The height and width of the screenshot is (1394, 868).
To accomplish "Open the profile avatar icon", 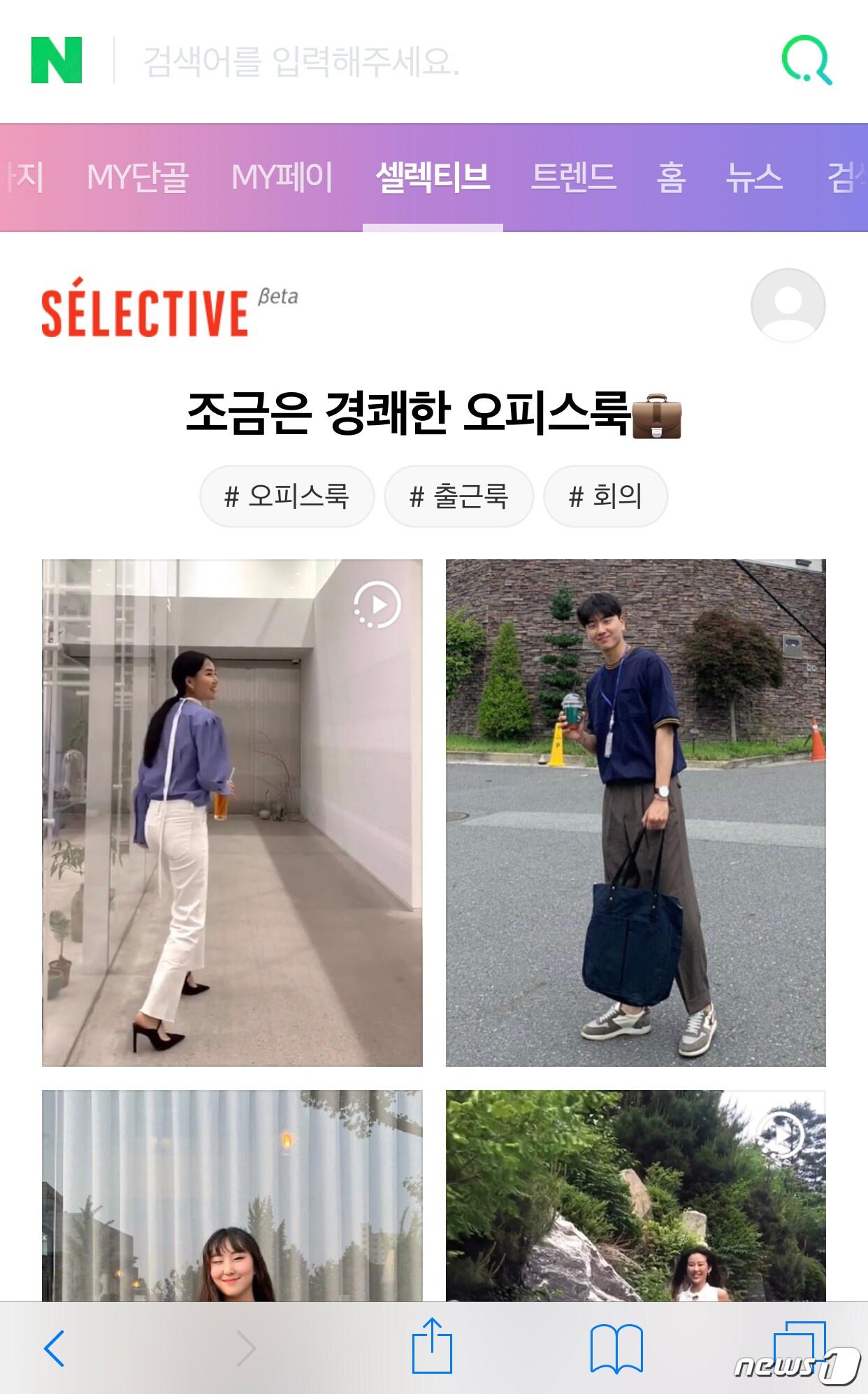I will point(788,306).
